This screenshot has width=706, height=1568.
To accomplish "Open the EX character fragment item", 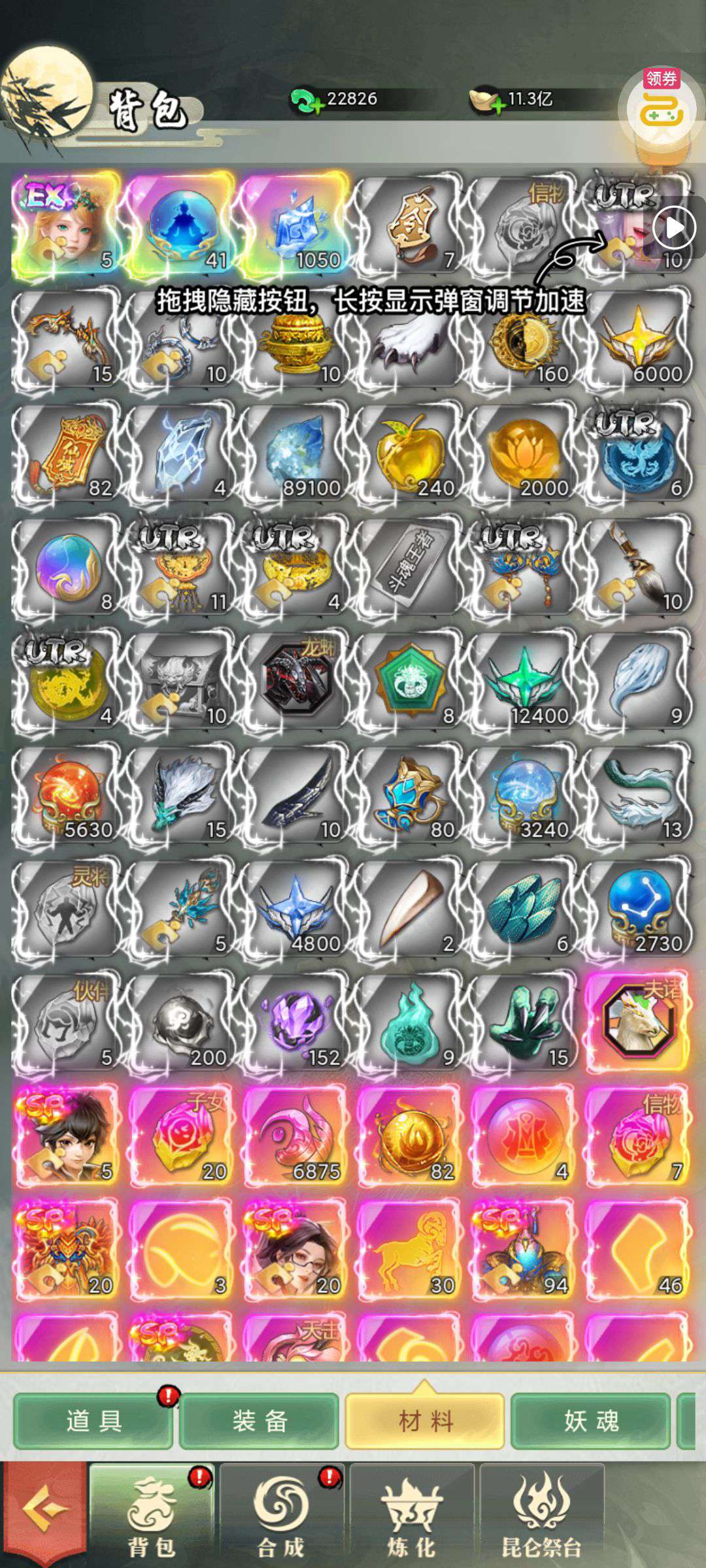I will coord(66,225).
